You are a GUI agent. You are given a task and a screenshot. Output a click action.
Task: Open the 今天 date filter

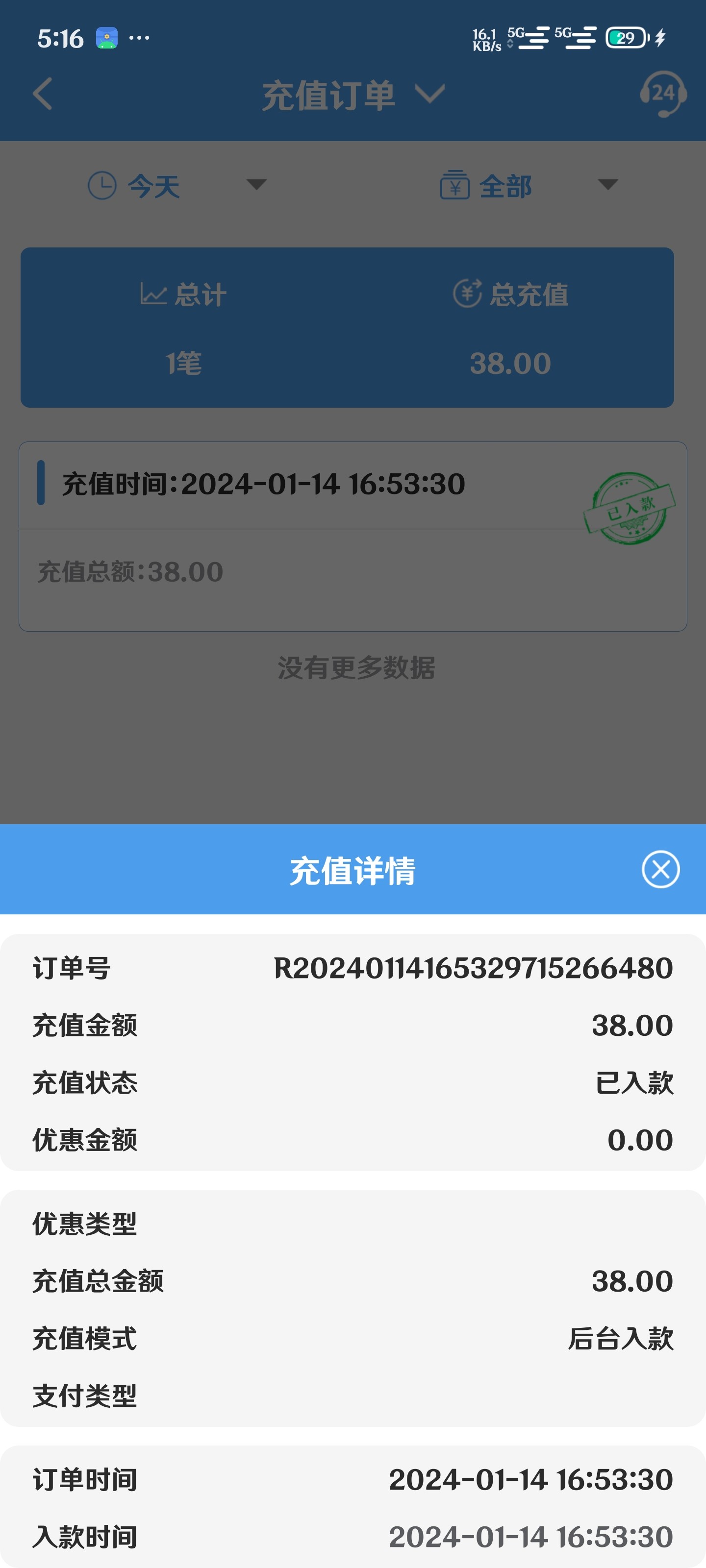176,185
